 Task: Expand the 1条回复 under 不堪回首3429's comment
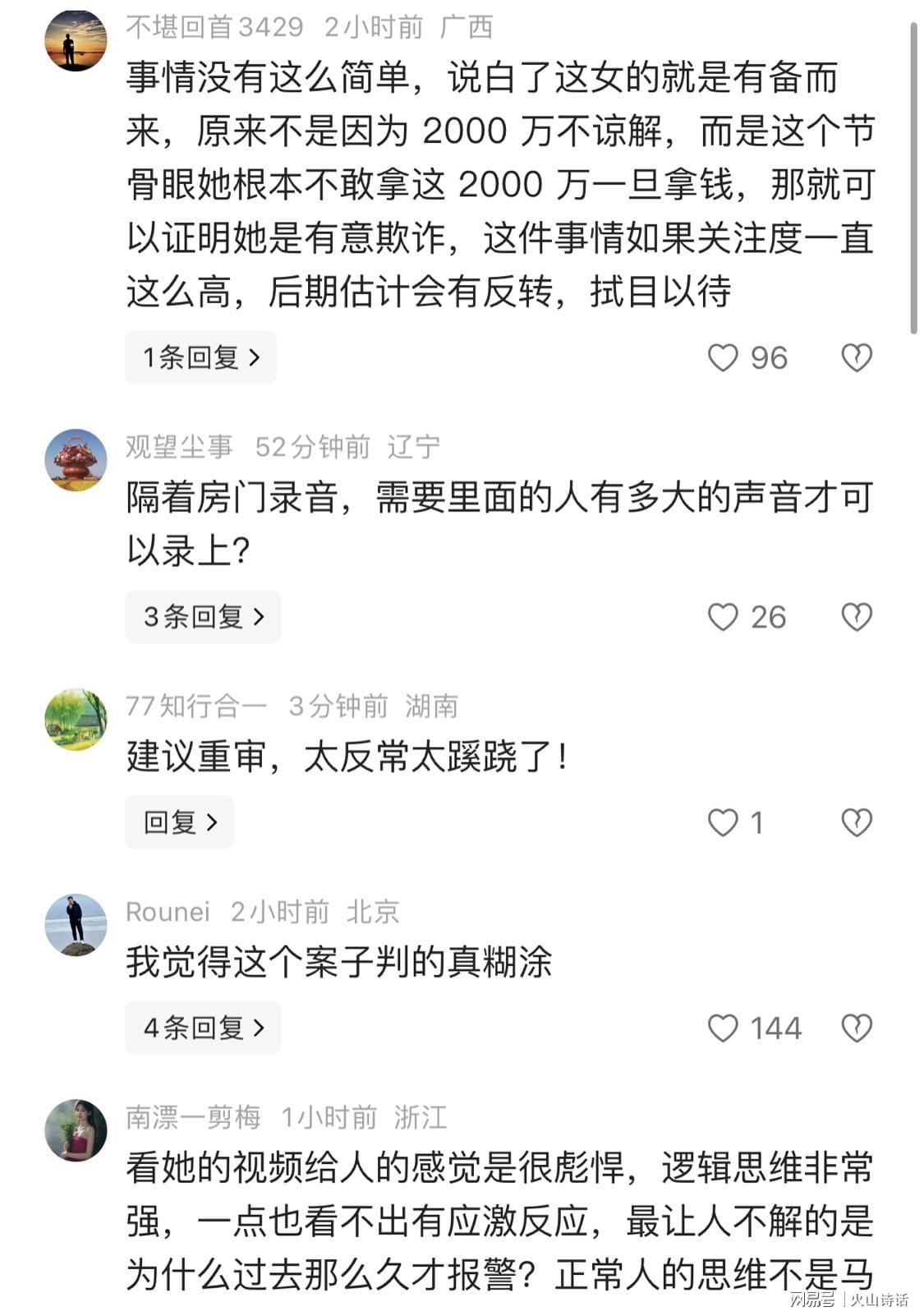pos(200,357)
